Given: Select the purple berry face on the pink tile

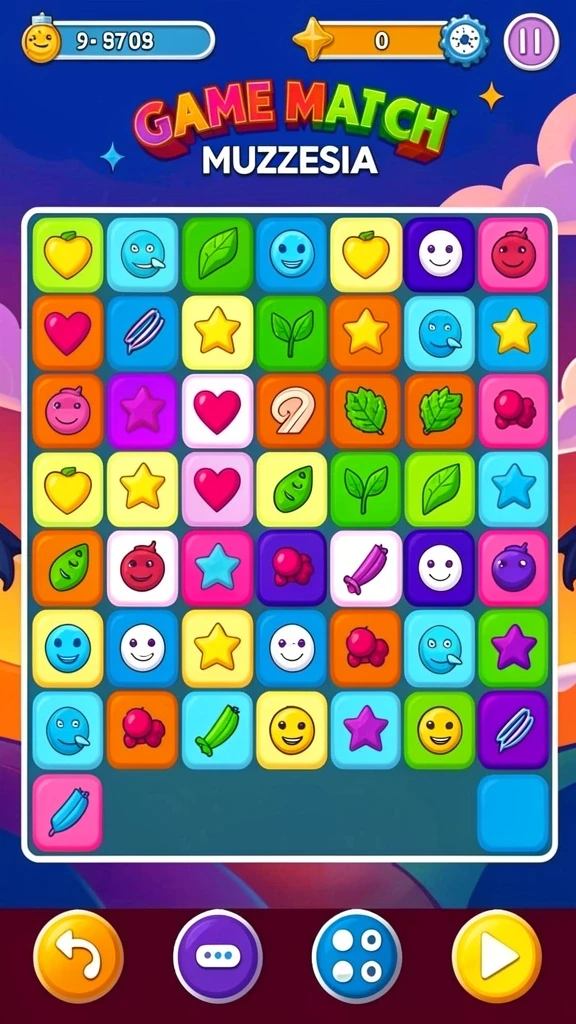Looking at the screenshot, I should 513,568.
